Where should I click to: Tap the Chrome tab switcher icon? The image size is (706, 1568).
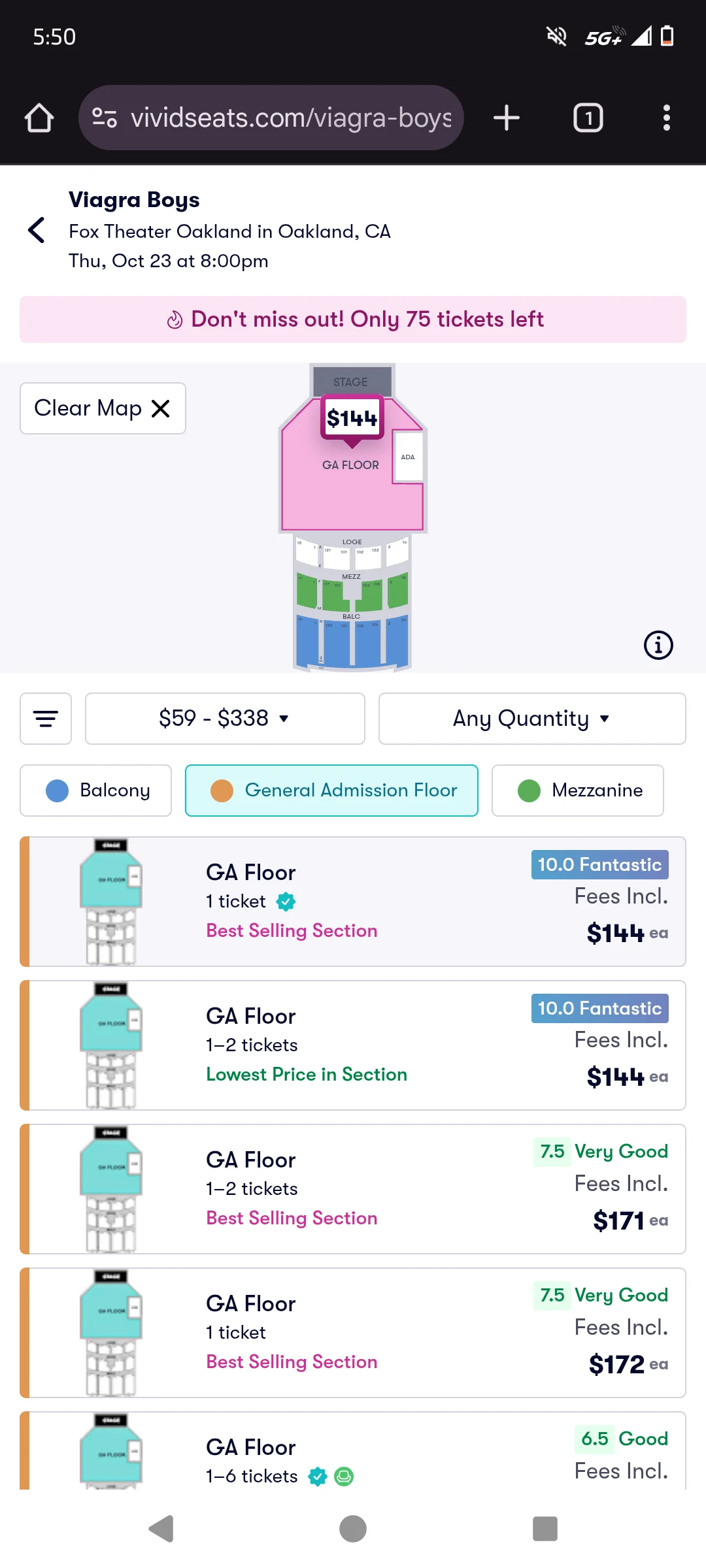[x=587, y=118]
